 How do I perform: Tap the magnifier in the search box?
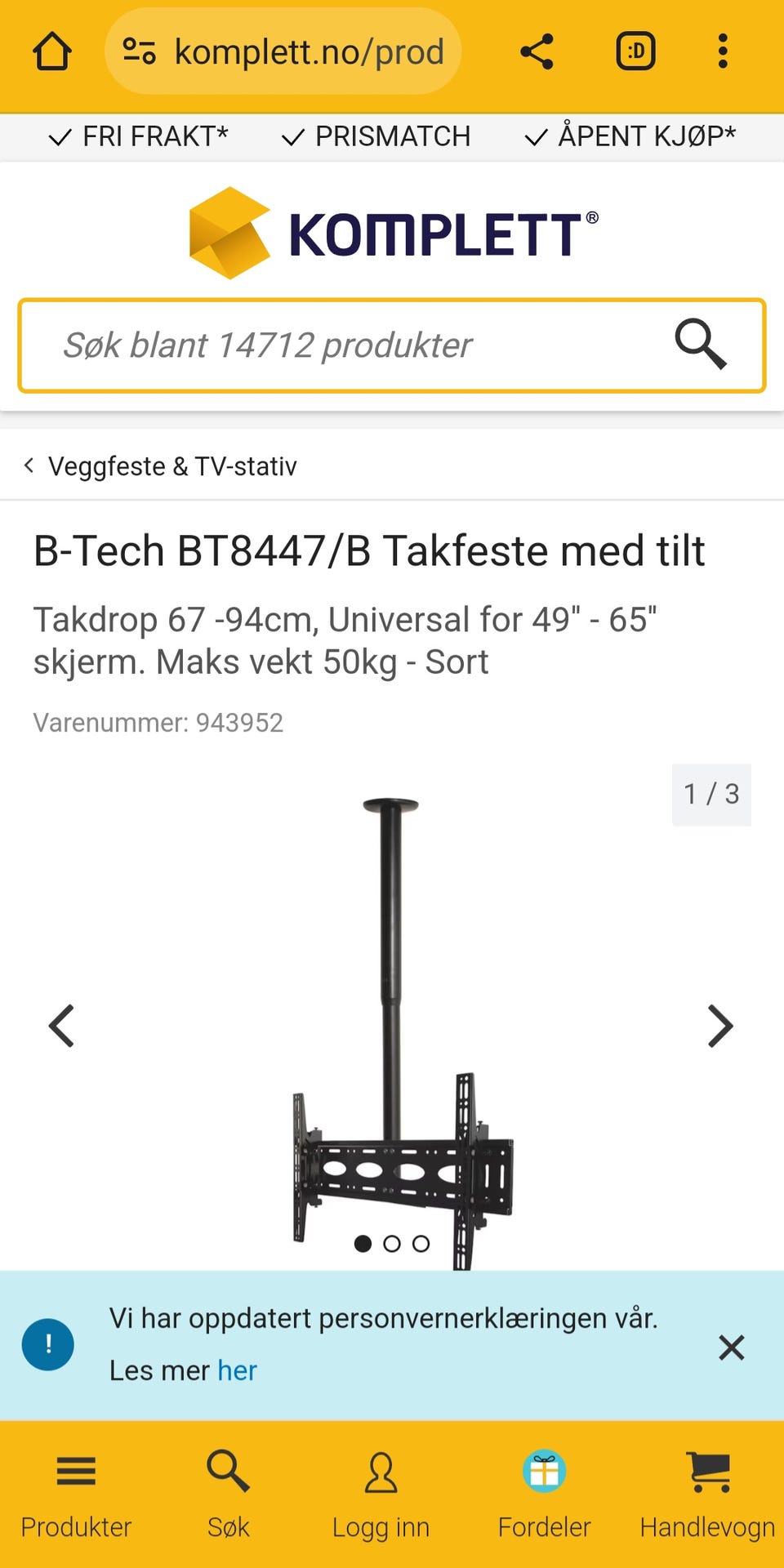(700, 344)
